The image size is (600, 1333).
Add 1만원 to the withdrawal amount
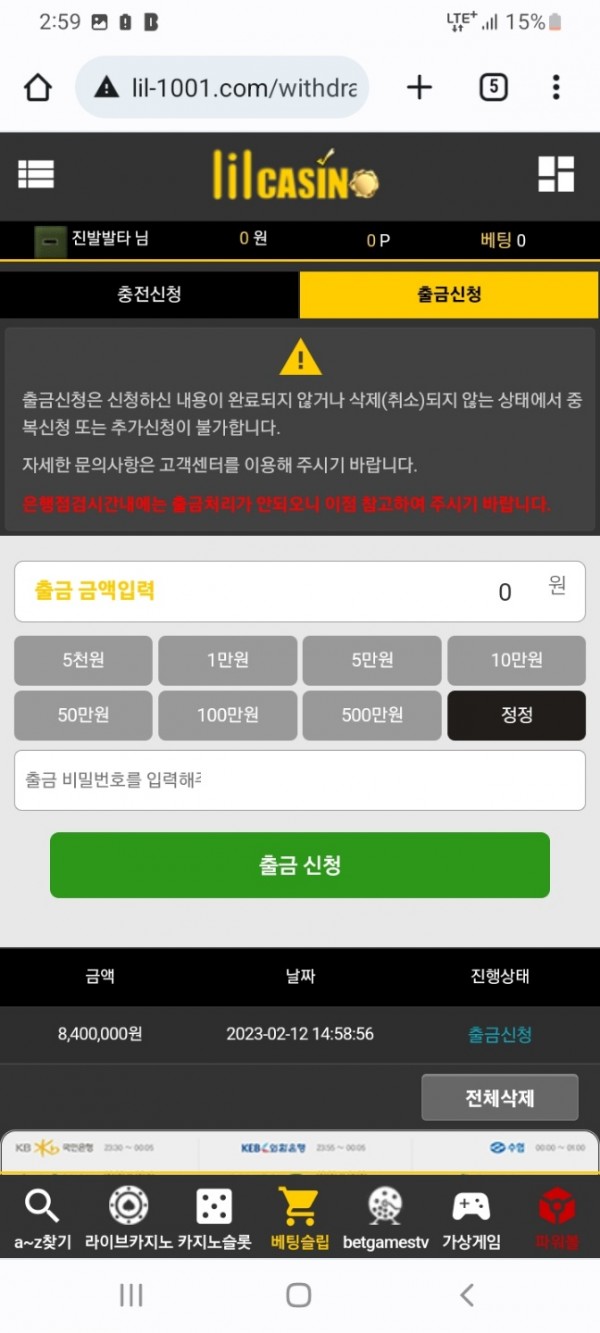227,660
